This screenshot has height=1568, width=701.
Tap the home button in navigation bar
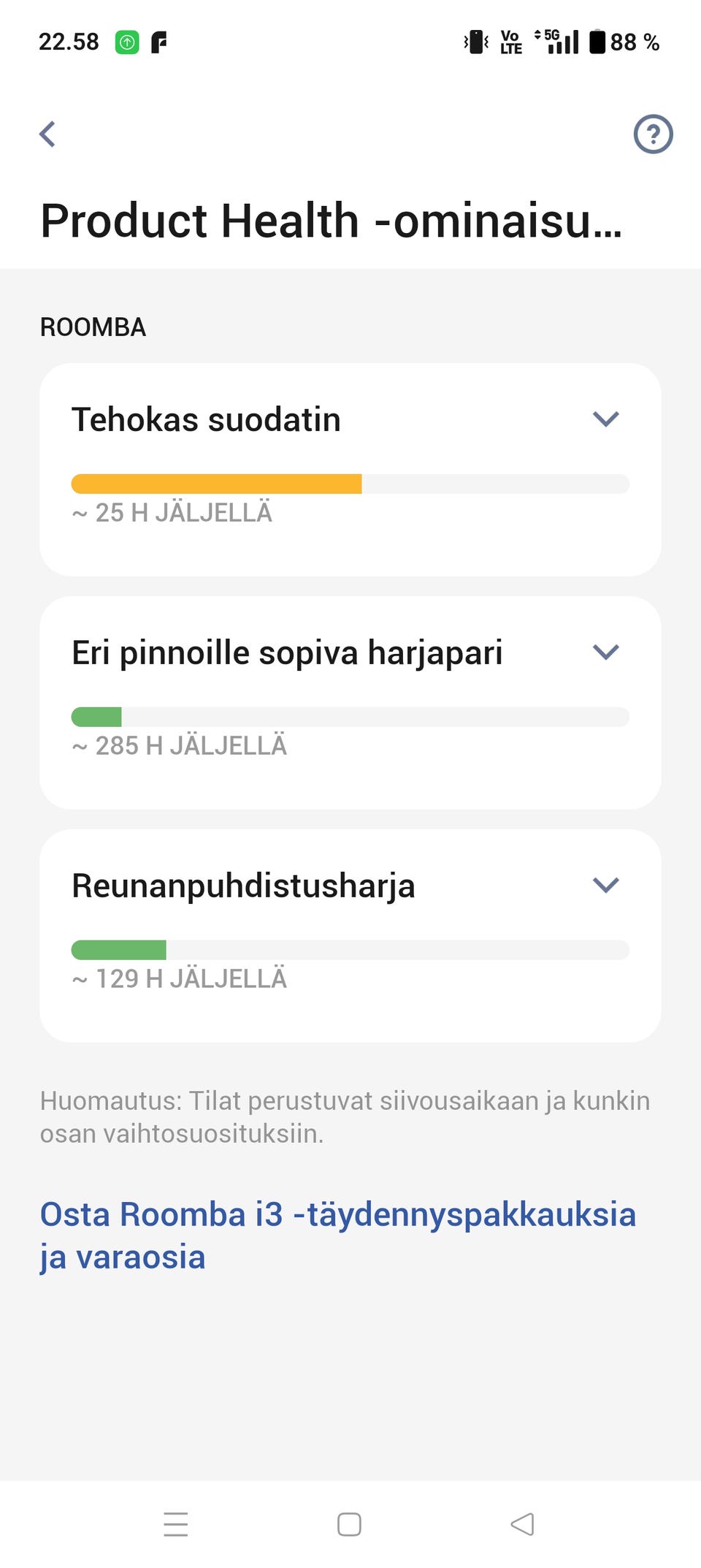pyautogui.click(x=350, y=1525)
